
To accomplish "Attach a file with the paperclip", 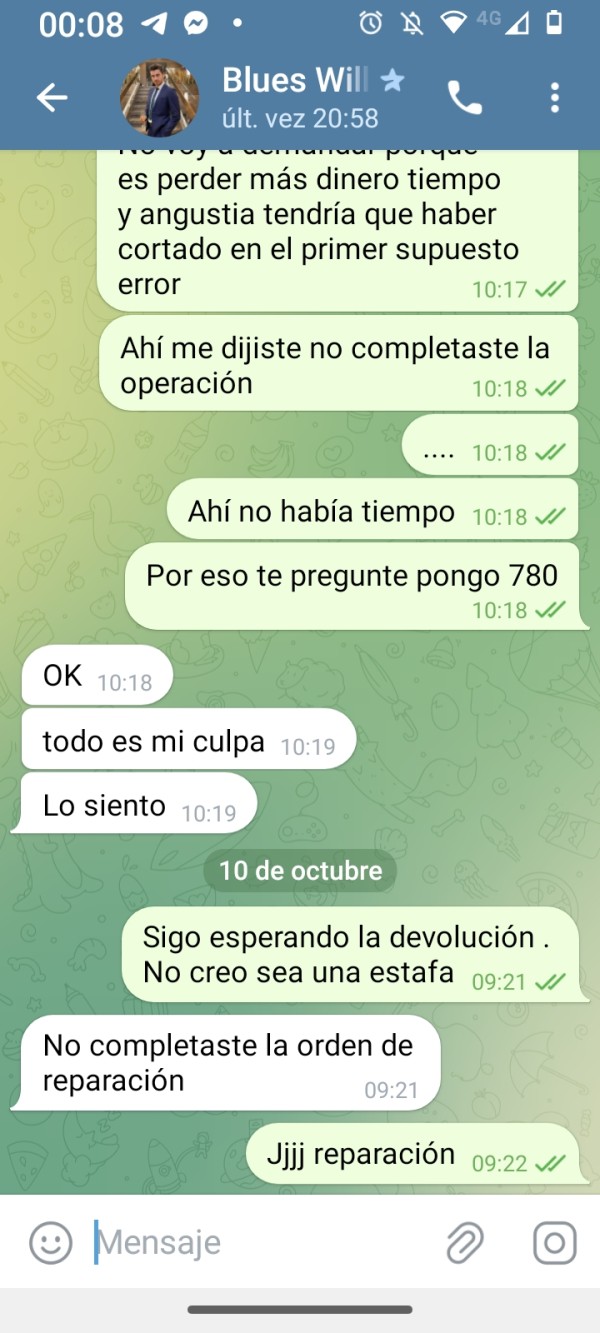I will [464, 1243].
